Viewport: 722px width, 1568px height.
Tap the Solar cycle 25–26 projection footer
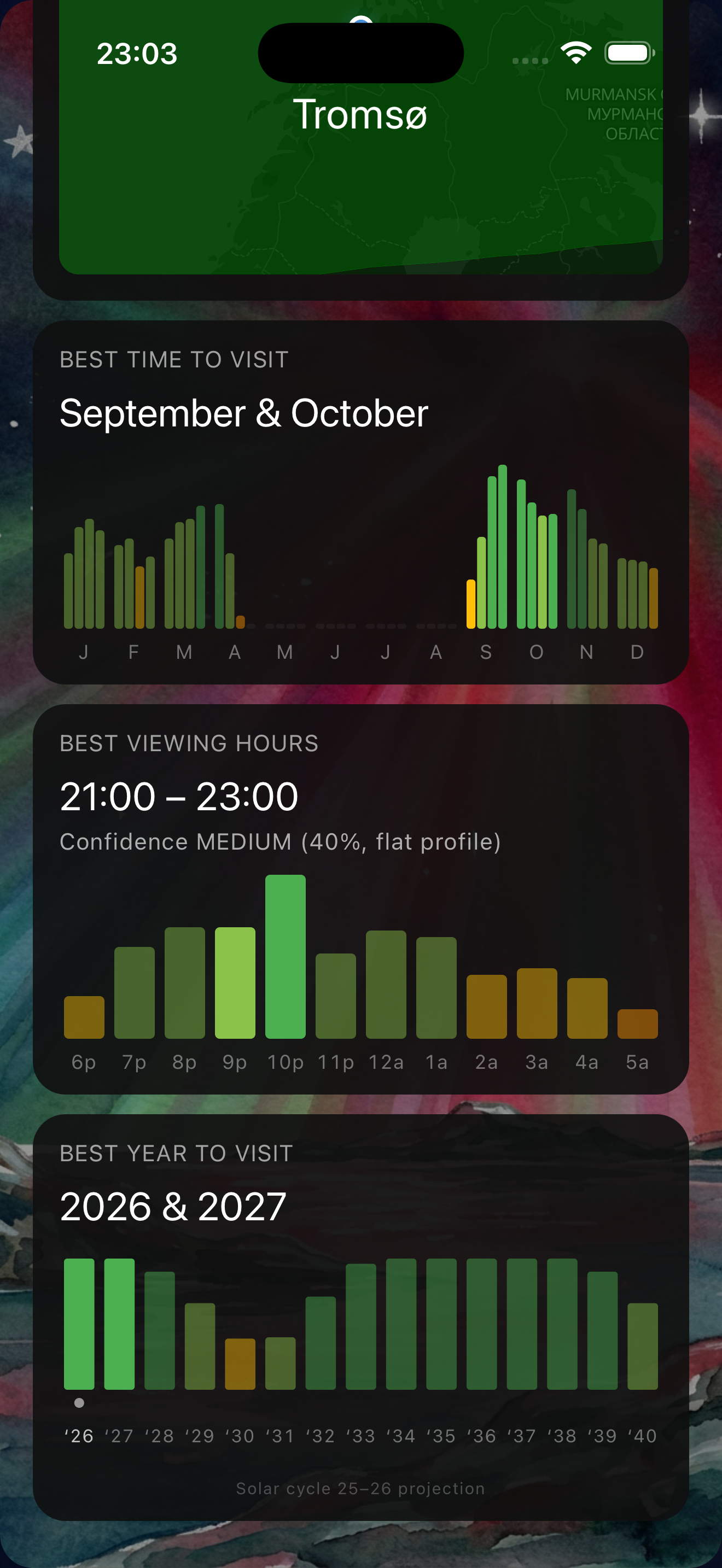pos(360,1488)
